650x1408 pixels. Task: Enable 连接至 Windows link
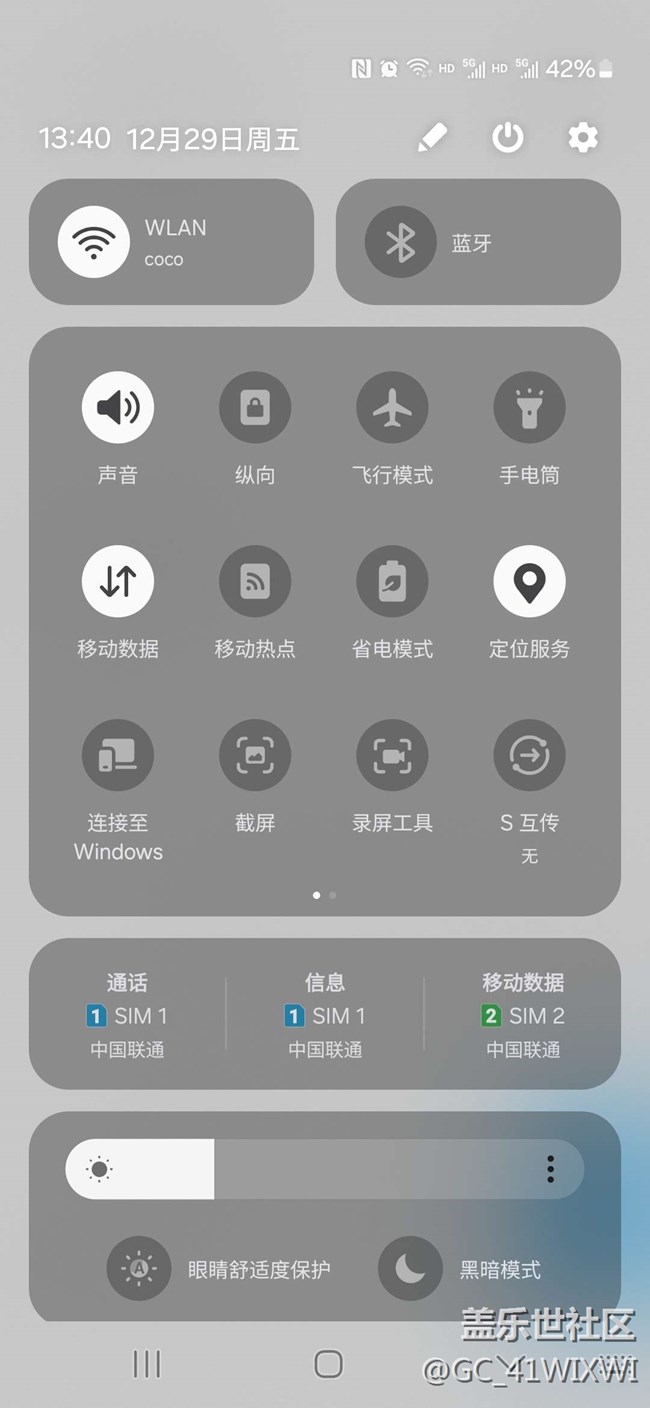click(x=118, y=756)
